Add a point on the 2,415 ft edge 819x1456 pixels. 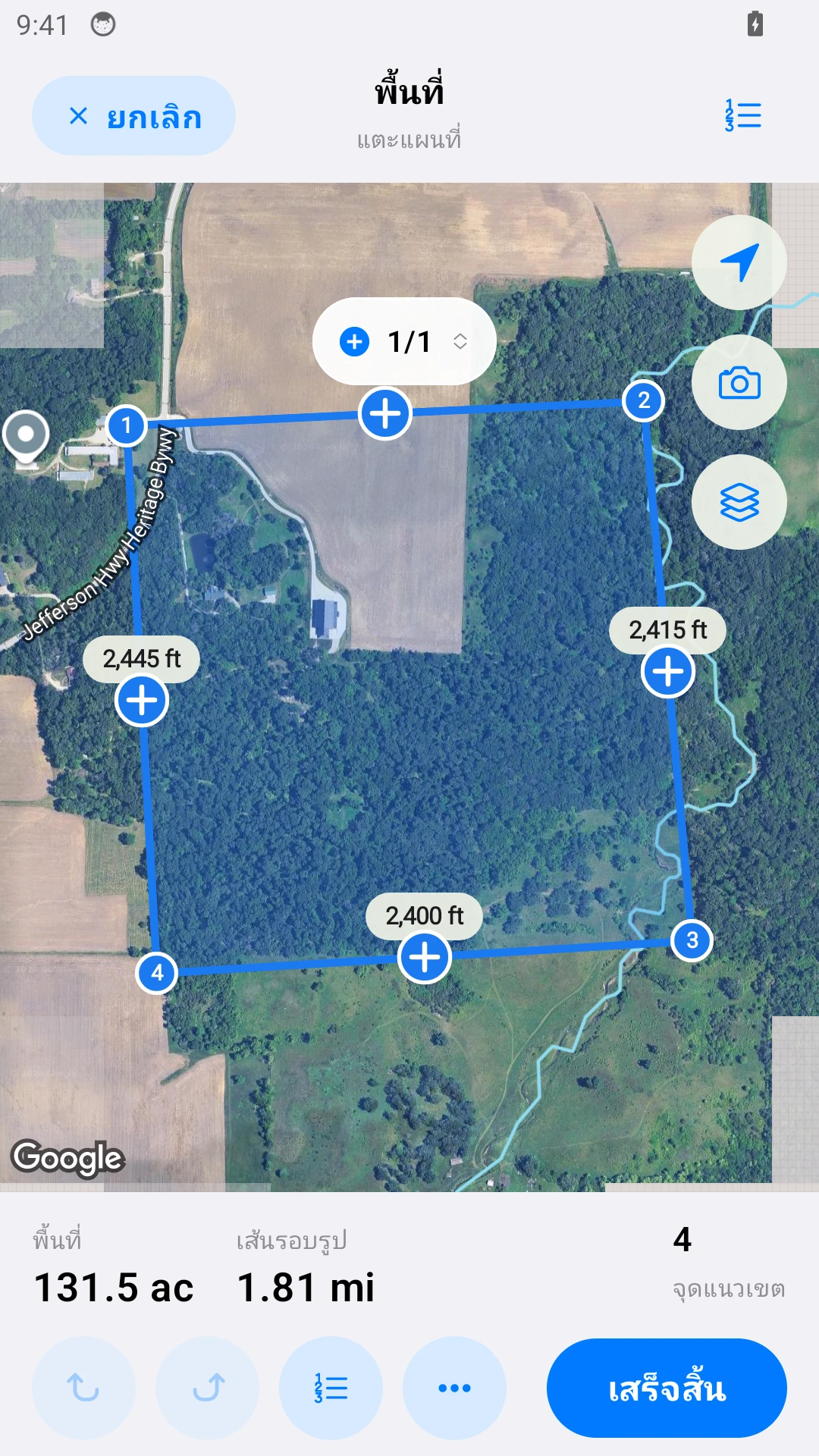[668, 671]
